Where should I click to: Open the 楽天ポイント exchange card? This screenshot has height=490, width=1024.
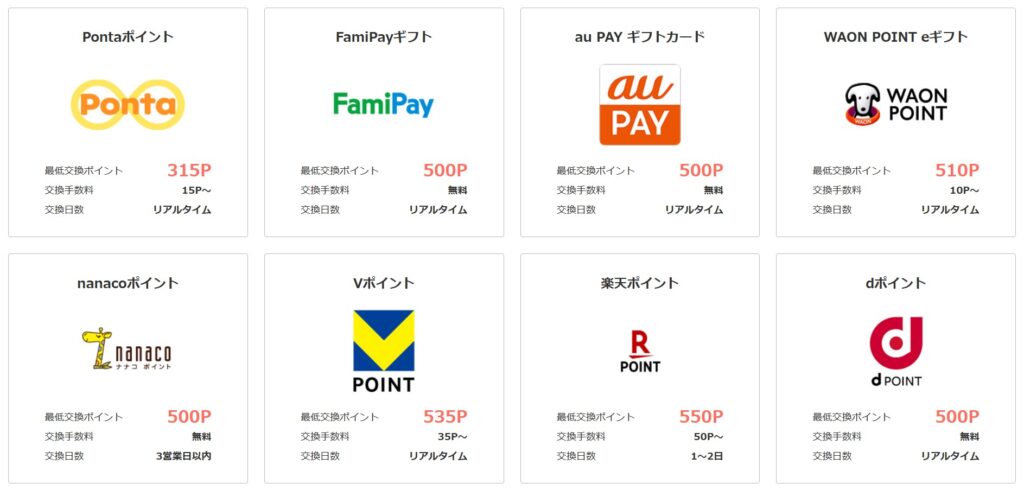click(640, 350)
